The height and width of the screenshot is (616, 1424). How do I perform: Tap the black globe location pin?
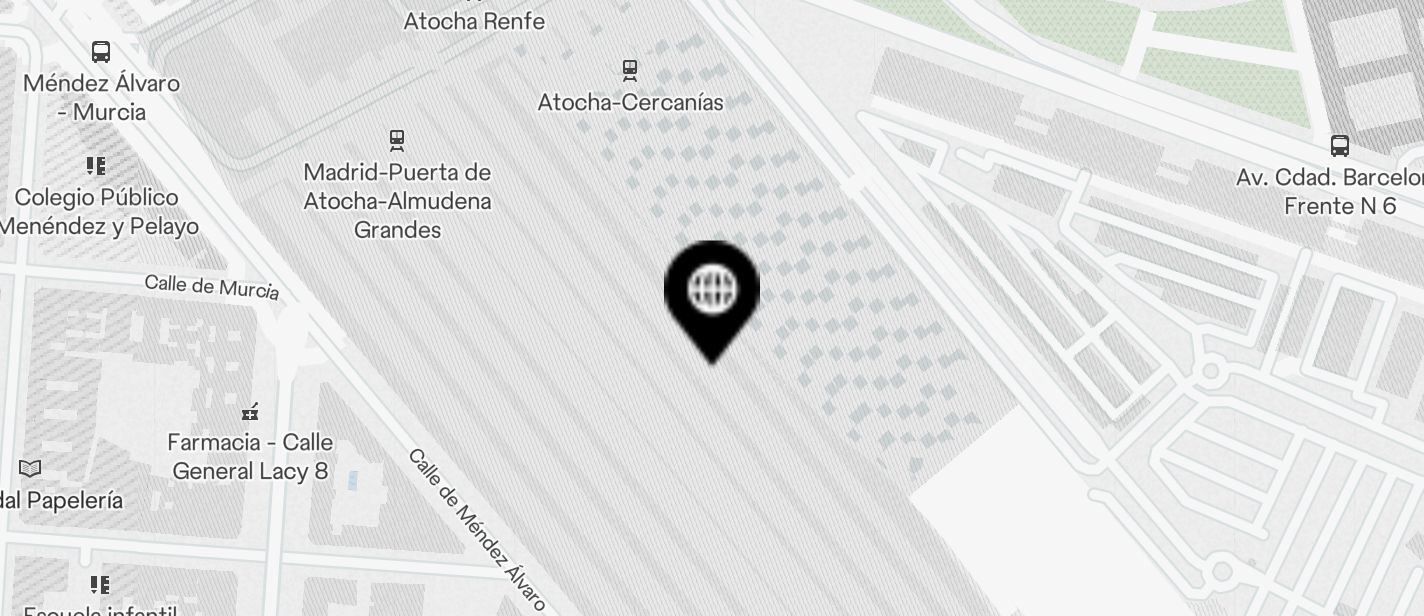[712, 291]
